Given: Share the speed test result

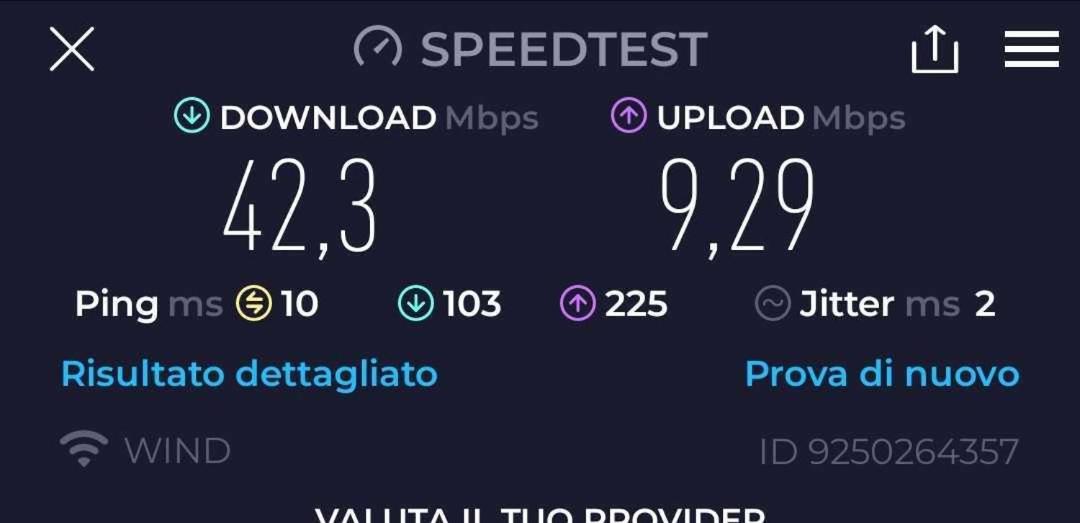Looking at the screenshot, I should 934,49.
